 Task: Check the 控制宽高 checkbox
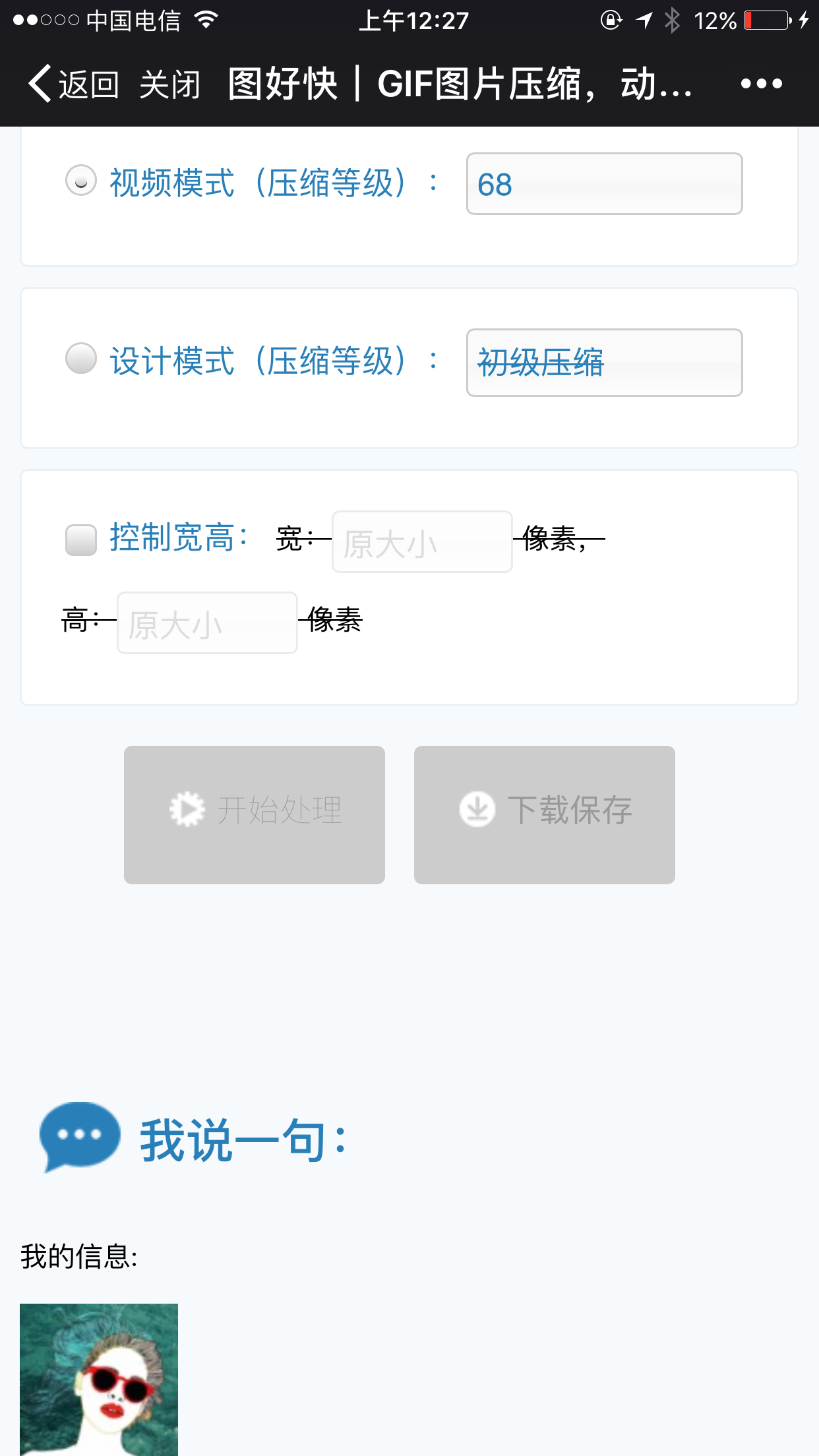pyautogui.click(x=81, y=540)
